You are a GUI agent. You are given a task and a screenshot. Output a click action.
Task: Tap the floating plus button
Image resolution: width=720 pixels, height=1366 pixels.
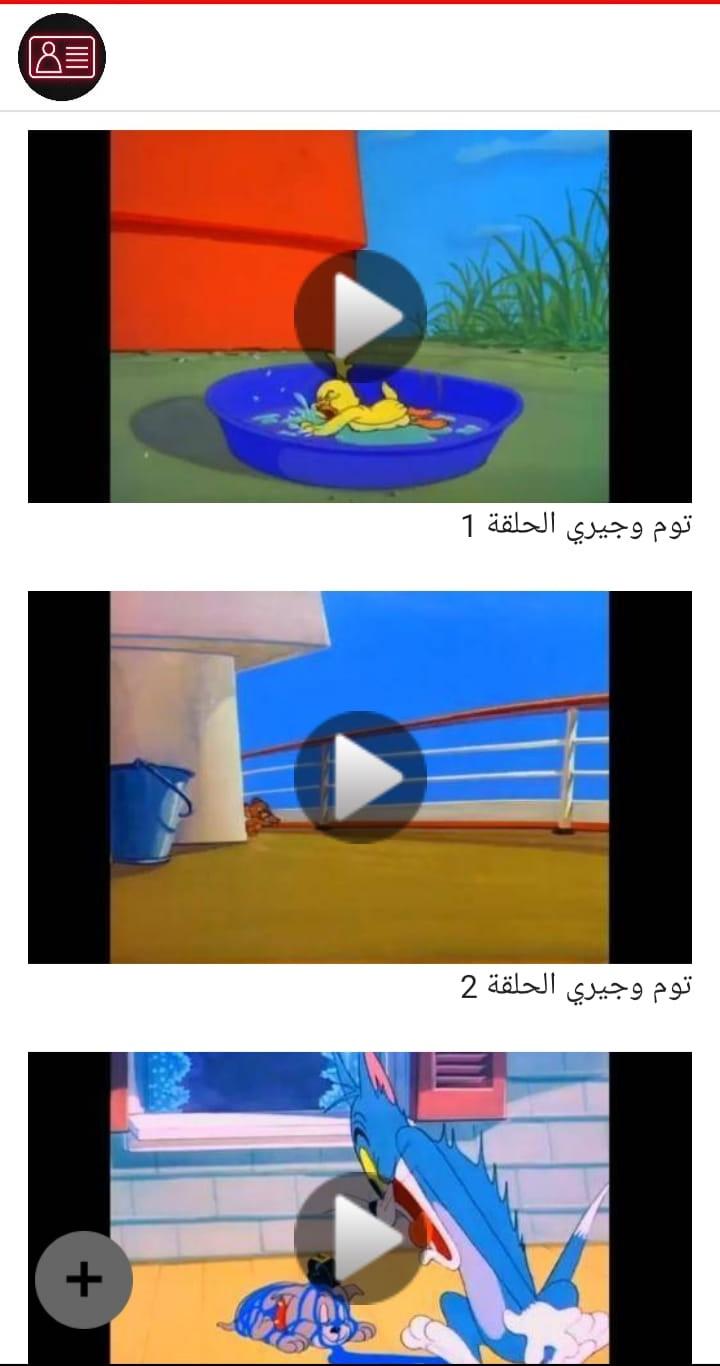pos(84,1279)
